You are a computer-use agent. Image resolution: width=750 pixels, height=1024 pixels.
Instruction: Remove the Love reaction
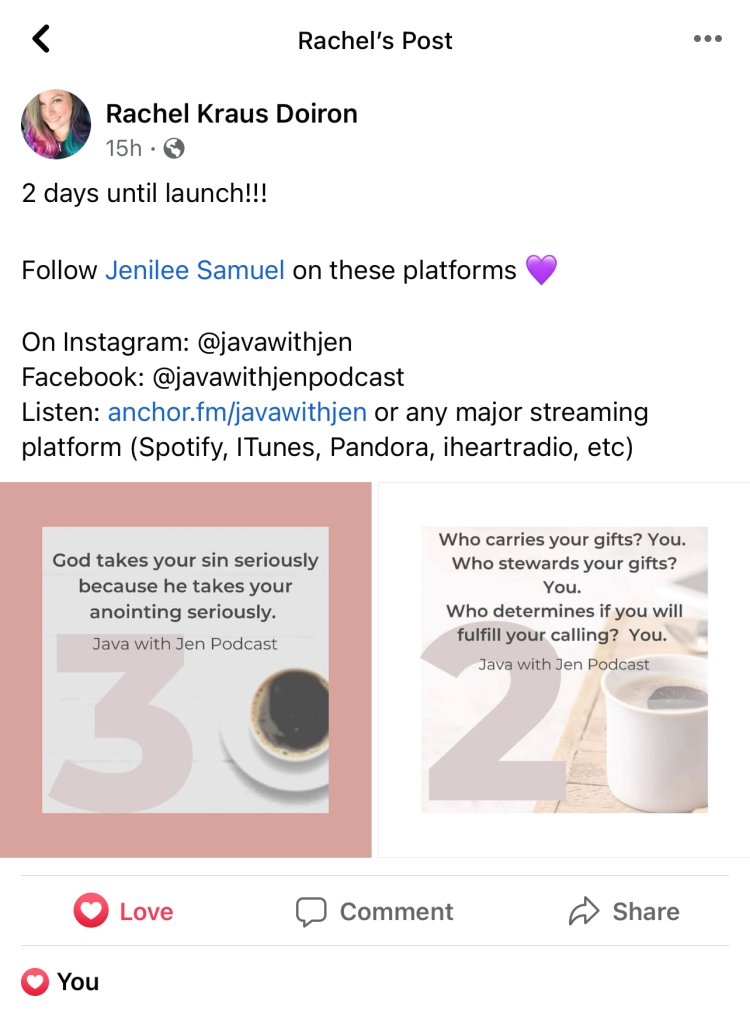click(x=124, y=911)
